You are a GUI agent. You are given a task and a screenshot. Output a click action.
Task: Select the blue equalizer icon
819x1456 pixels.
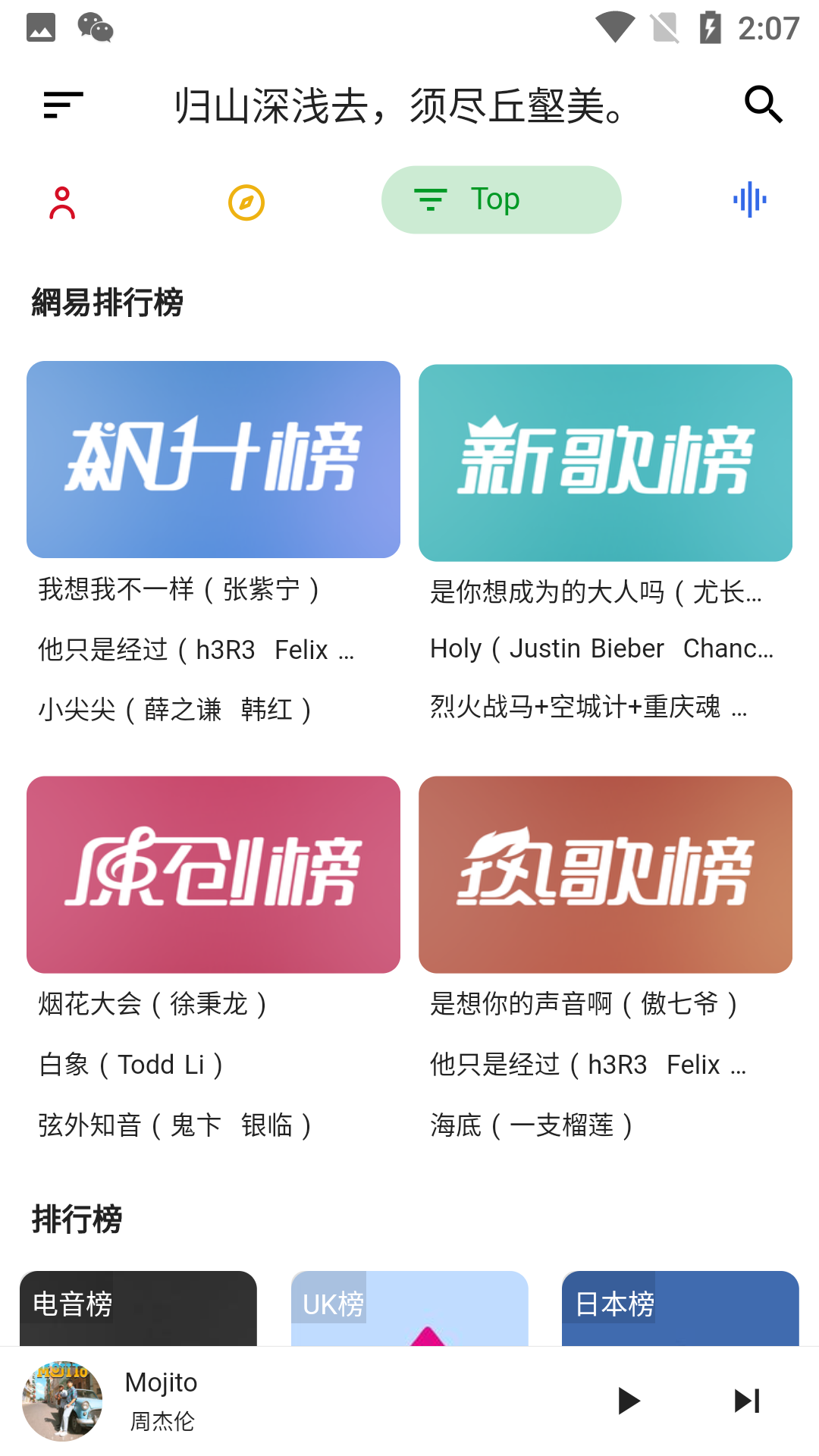(x=749, y=199)
